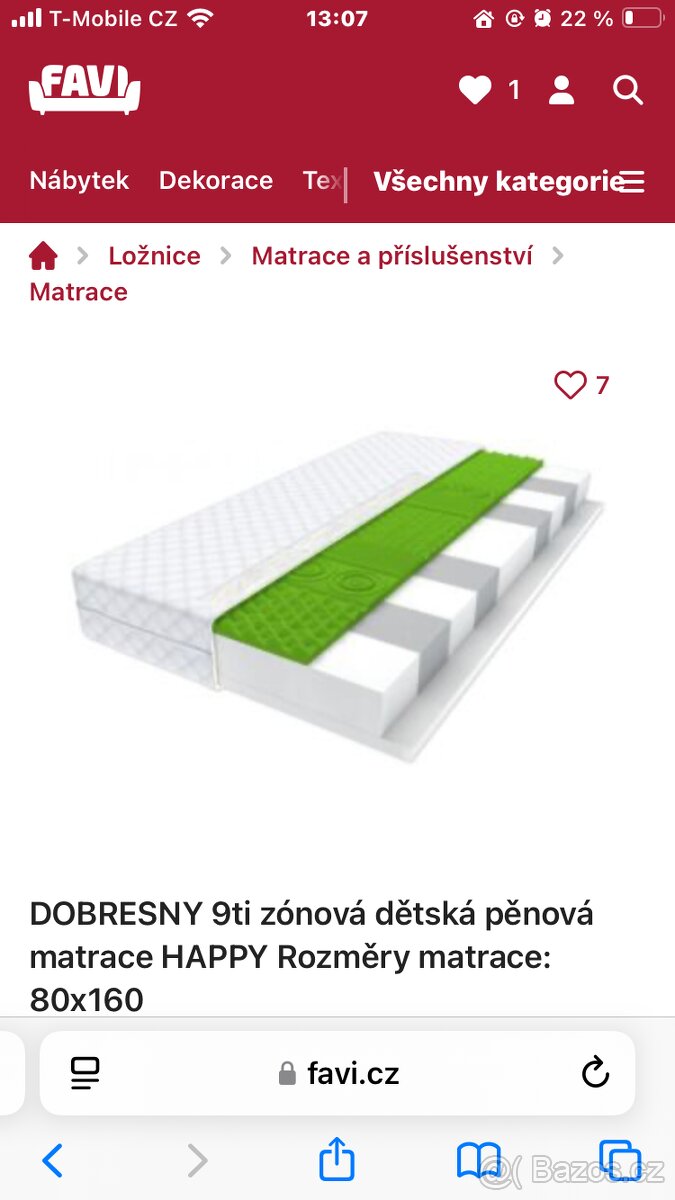View the mattress product image
The image size is (675, 1200).
[337, 595]
